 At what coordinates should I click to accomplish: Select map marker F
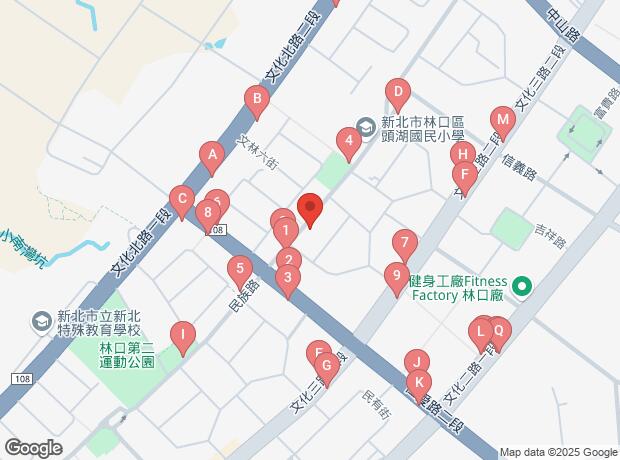pos(463,178)
